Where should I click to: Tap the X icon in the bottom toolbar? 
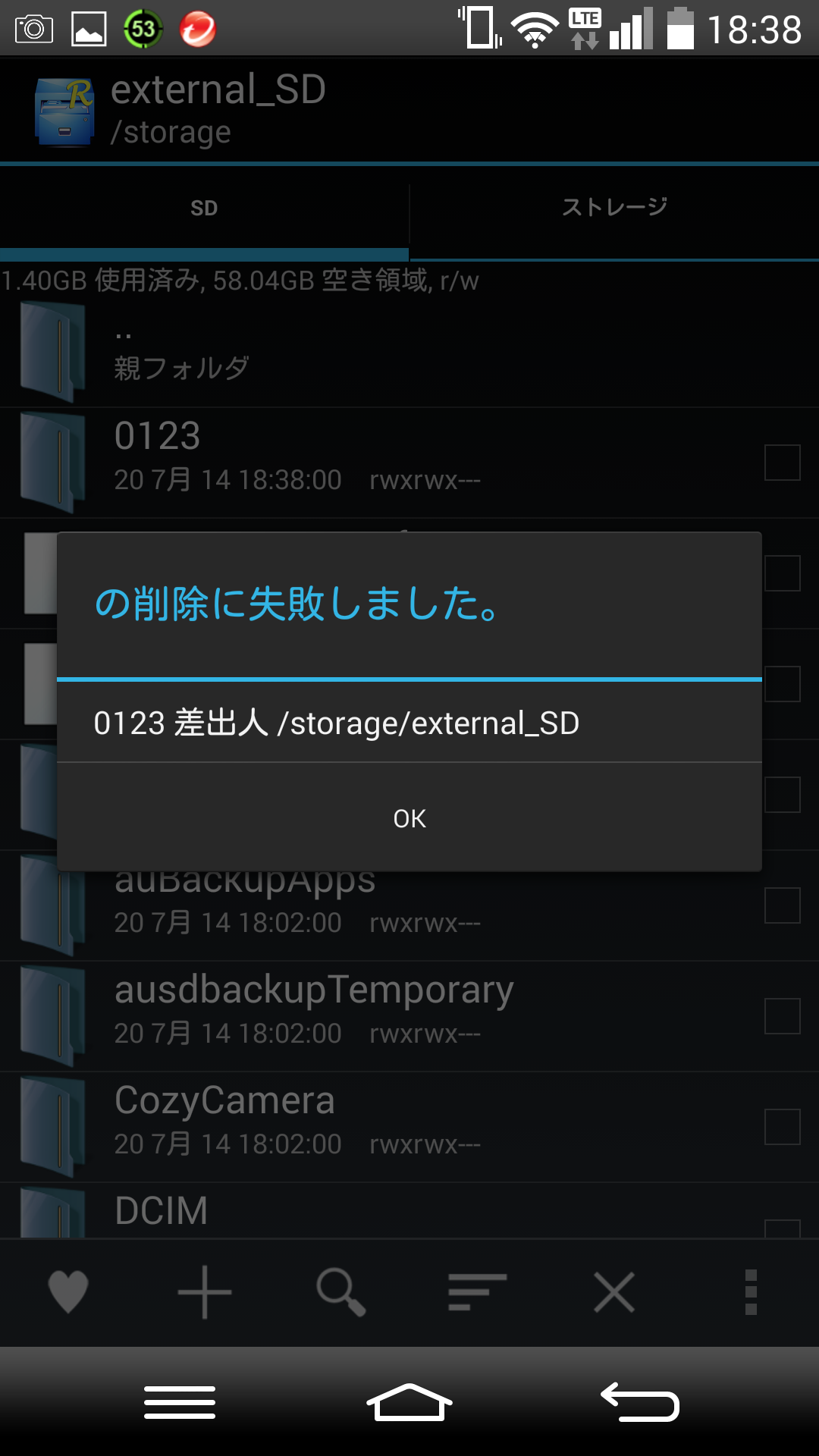(614, 1291)
